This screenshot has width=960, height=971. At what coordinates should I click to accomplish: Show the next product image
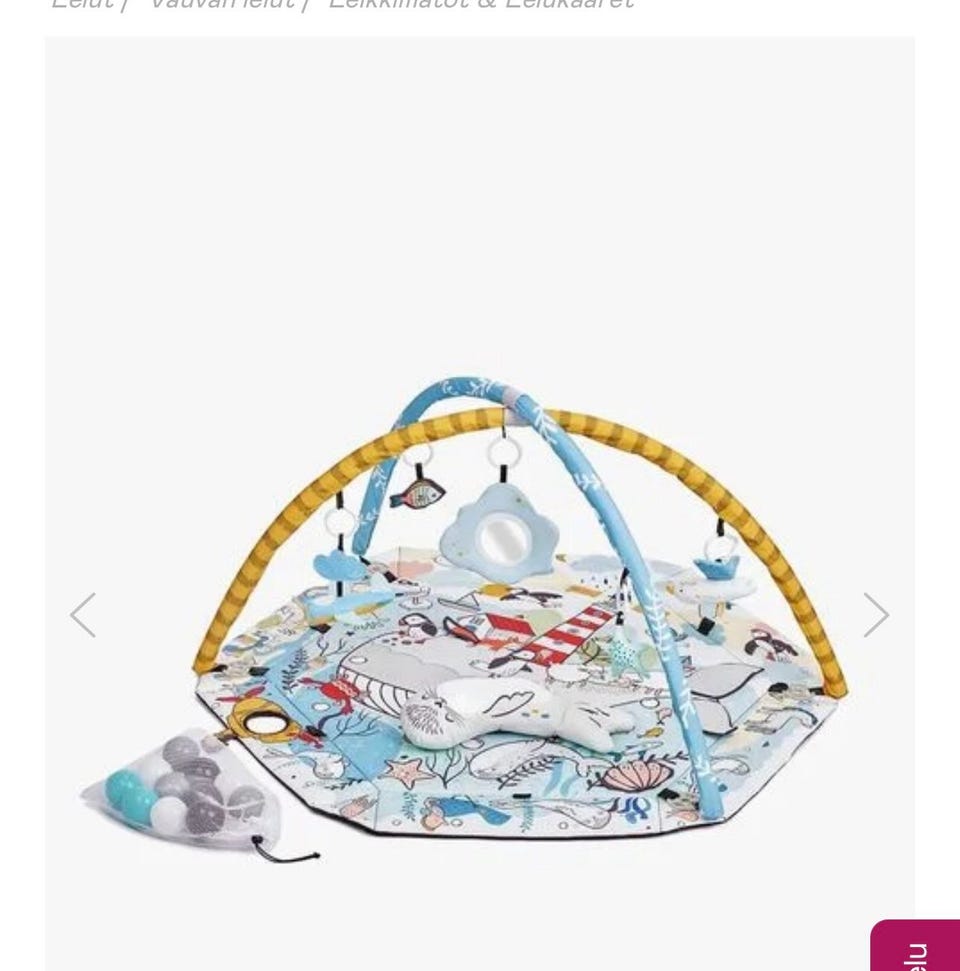click(x=876, y=615)
